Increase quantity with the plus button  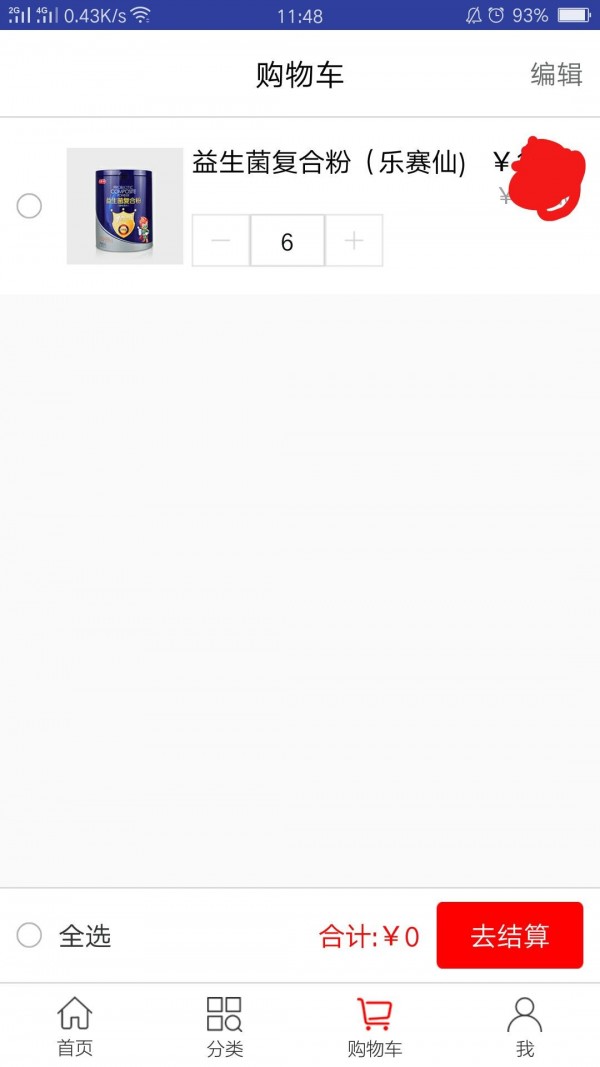(x=353, y=241)
